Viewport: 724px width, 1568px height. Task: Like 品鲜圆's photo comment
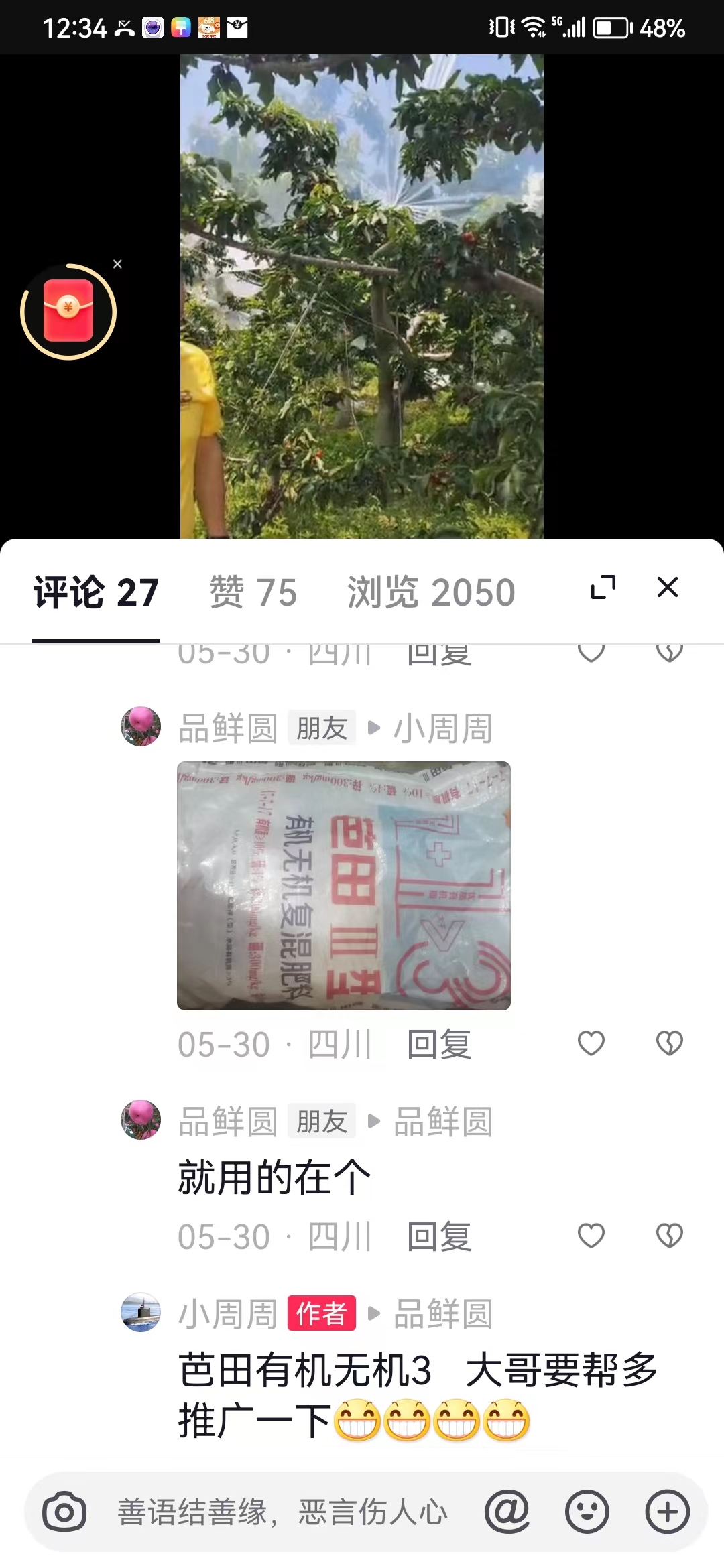(x=591, y=1043)
